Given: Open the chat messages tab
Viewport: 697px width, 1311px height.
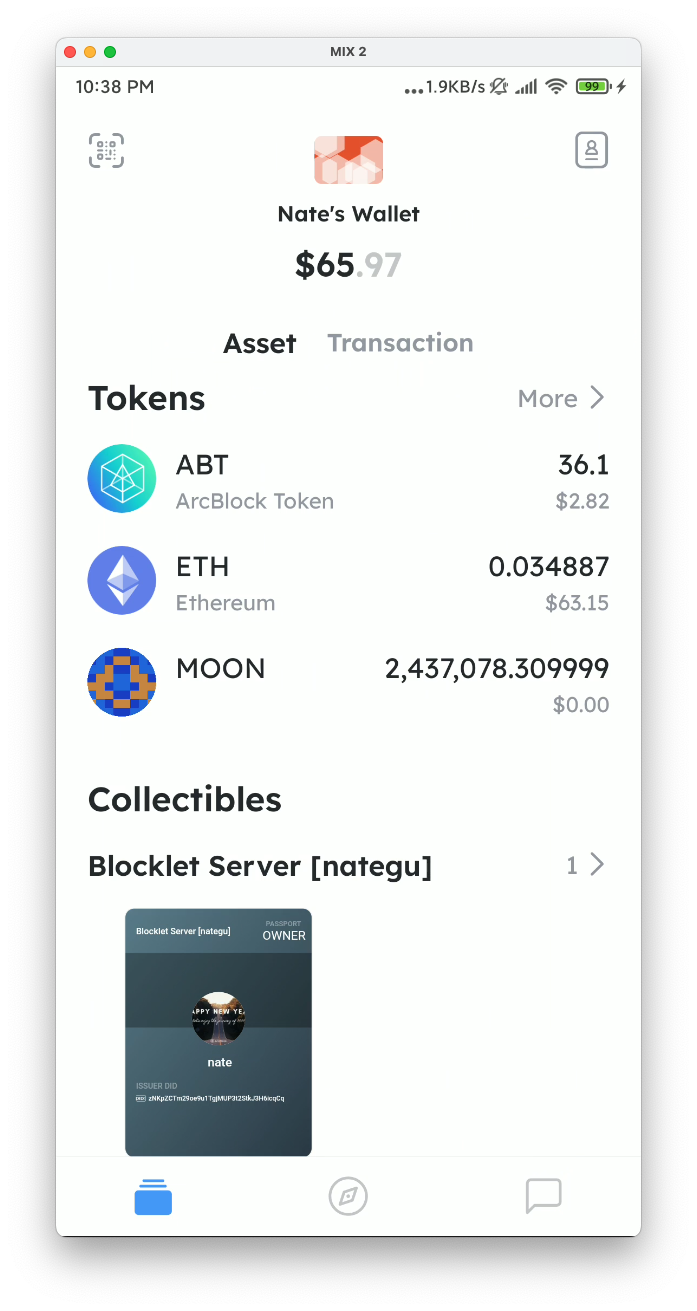Looking at the screenshot, I should click(x=543, y=1196).
